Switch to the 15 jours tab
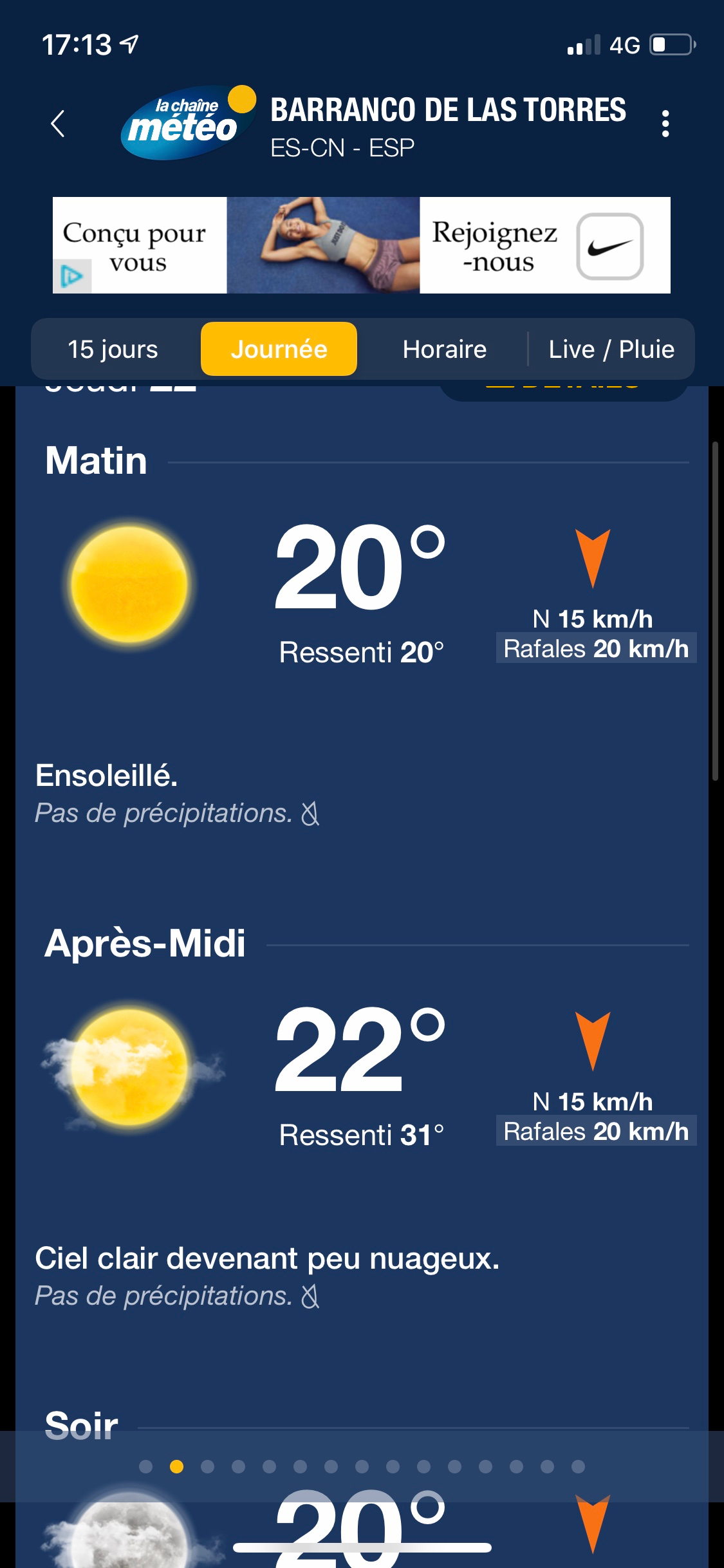The width and height of the screenshot is (724, 1568). pyautogui.click(x=113, y=350)
